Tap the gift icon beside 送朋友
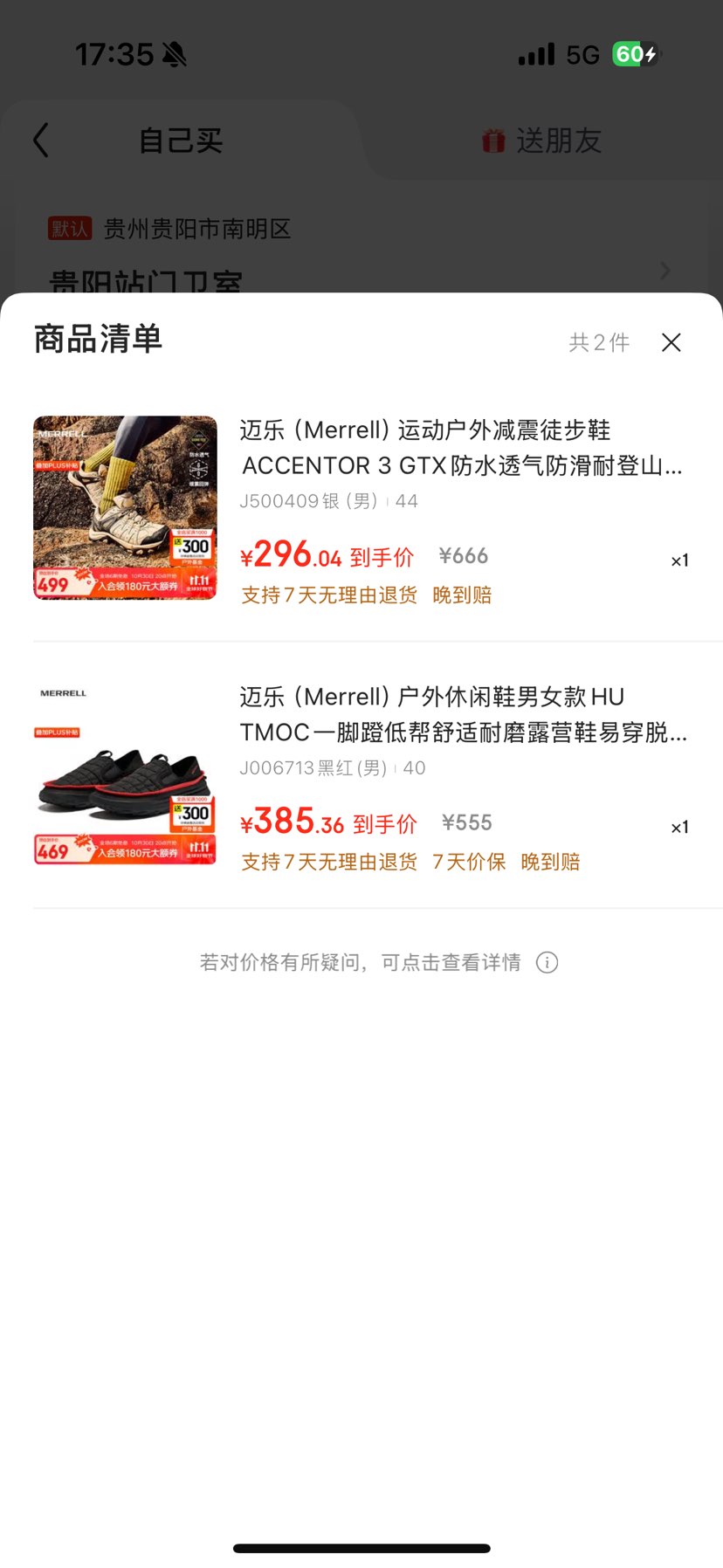 (494, 141)
